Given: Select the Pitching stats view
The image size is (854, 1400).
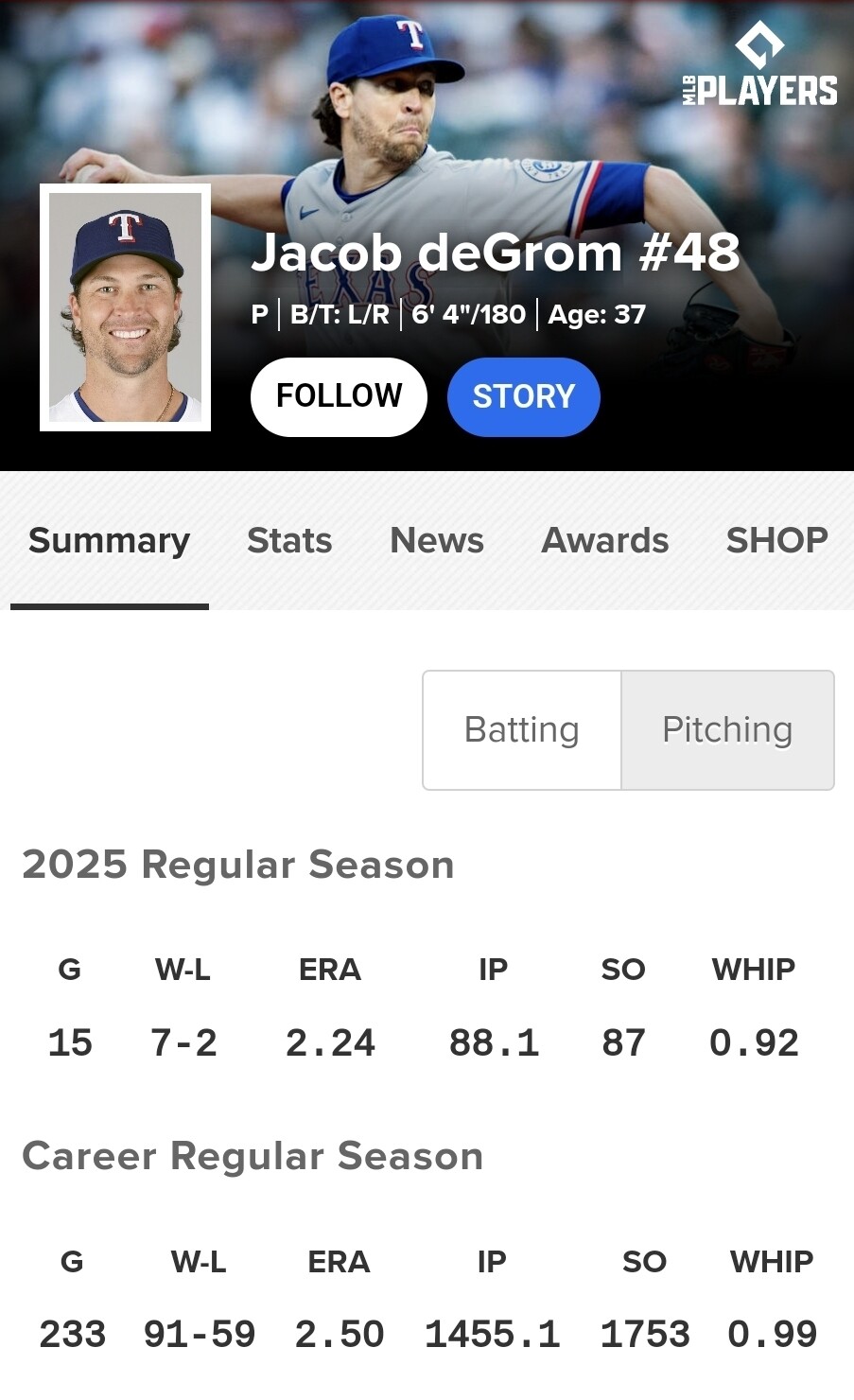Looking at the screenshot, I should (727, 729).
